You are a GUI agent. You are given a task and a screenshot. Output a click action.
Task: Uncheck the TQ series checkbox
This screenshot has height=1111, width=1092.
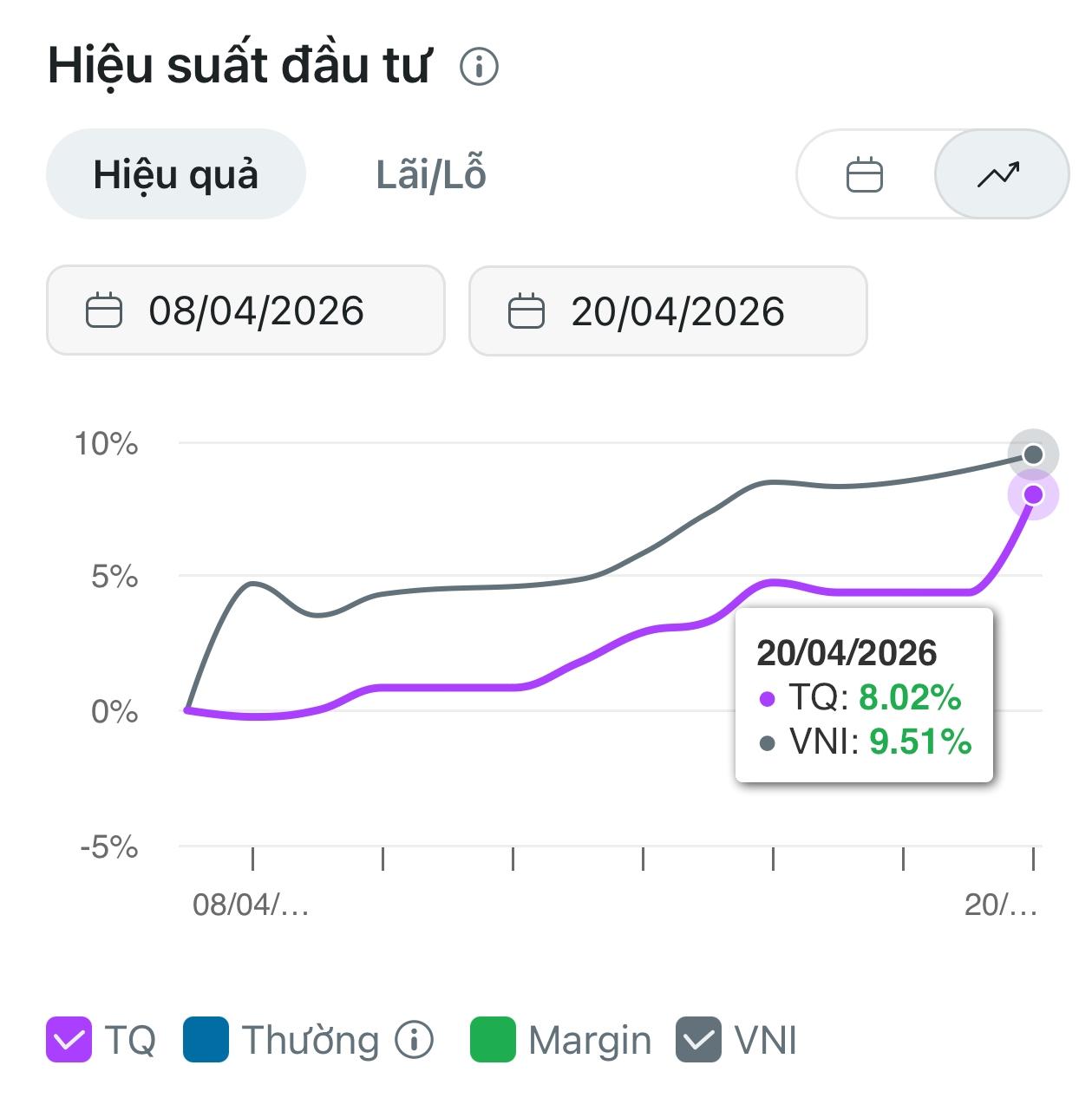(x=69, y=1039)
